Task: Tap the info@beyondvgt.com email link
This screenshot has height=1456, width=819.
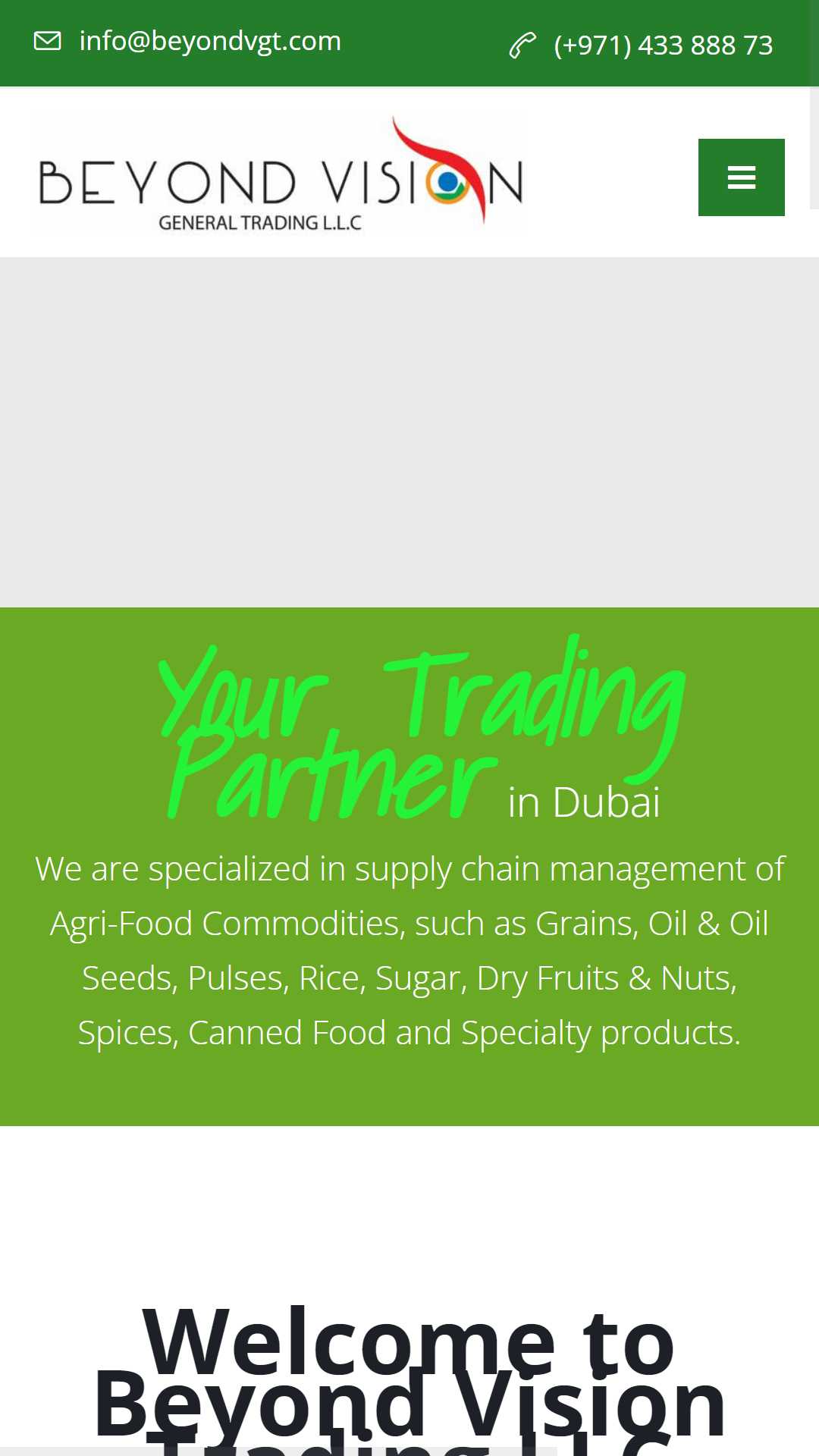Action: click(210, 41)
